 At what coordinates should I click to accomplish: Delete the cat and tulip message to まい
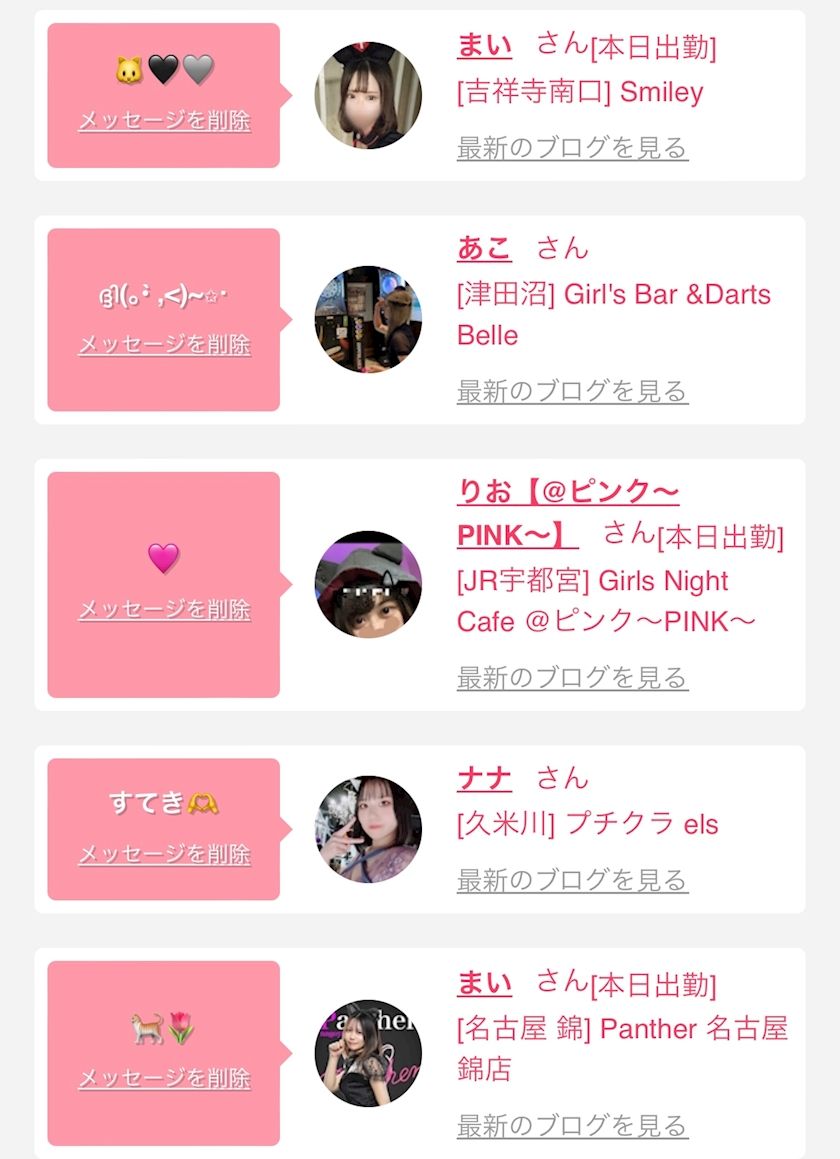[164, 1078]
